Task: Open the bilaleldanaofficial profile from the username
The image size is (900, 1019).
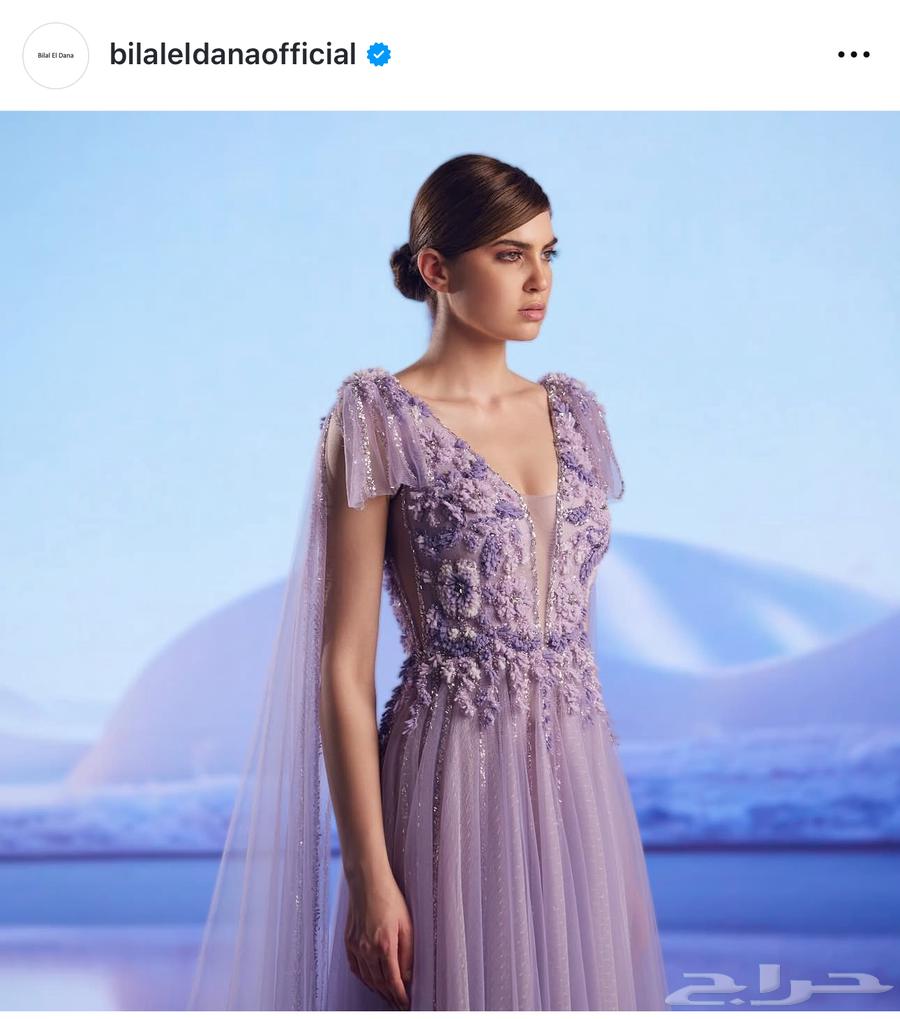Action: [x=232, y=55]
